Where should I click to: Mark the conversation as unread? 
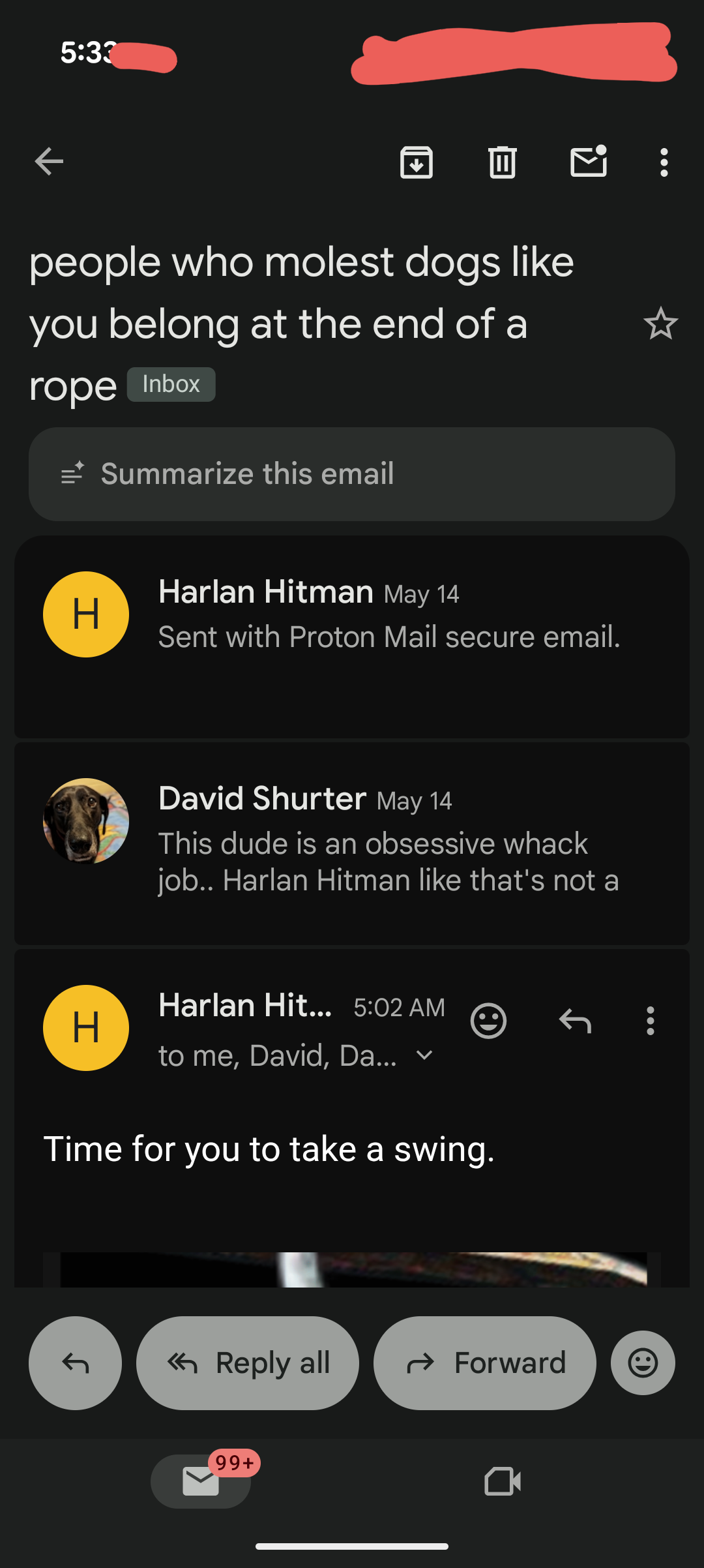(x=589, y=161)
